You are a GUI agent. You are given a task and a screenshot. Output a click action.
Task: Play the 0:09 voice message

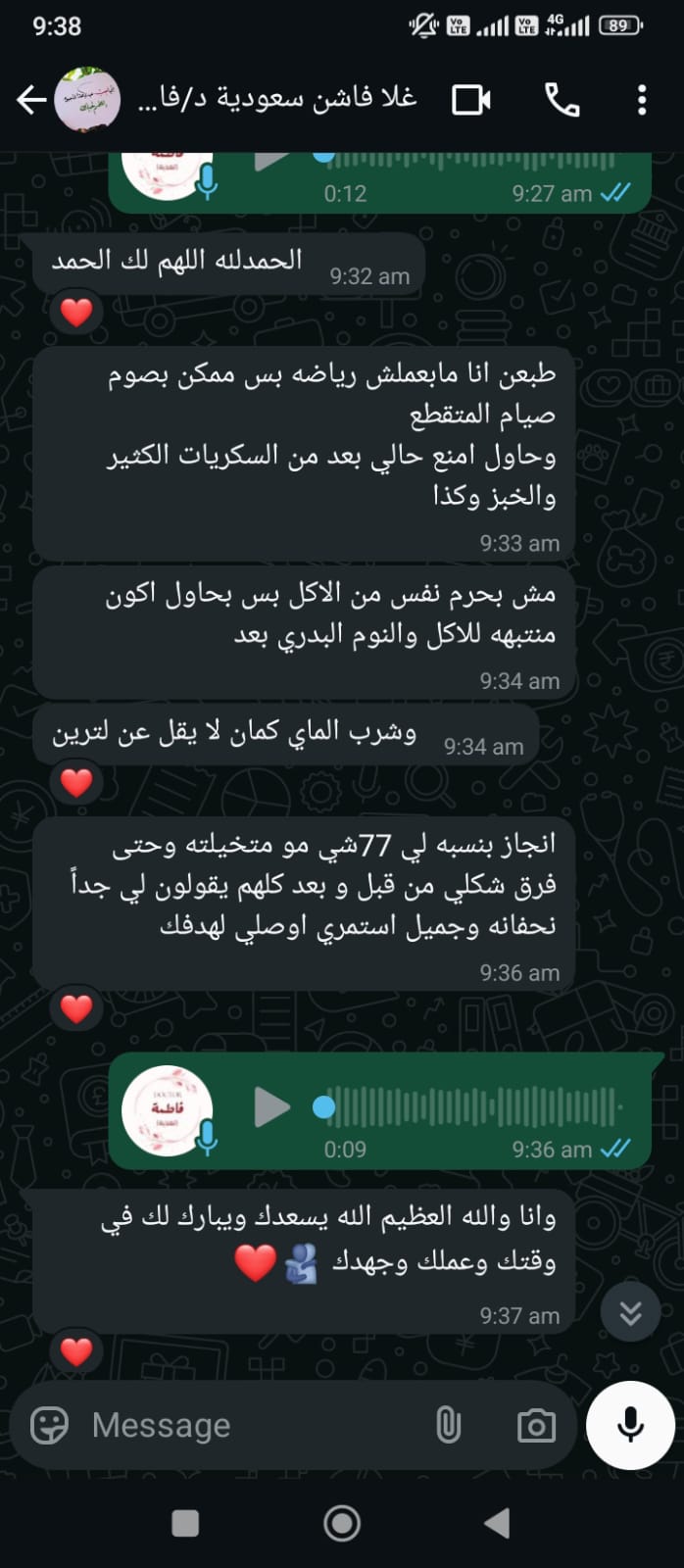[270, 1107]
